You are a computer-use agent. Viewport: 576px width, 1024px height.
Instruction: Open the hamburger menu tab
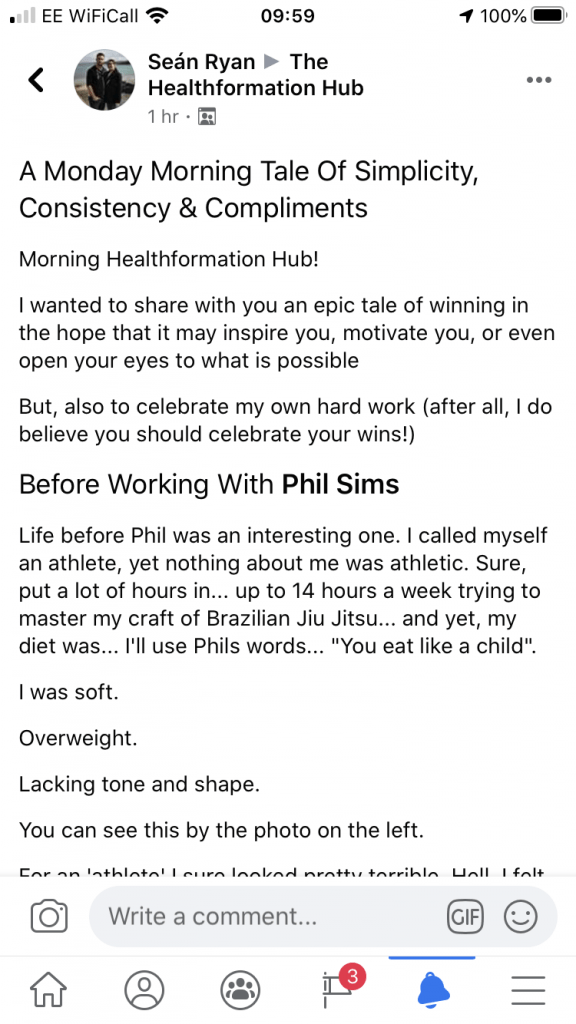[528, 990]
